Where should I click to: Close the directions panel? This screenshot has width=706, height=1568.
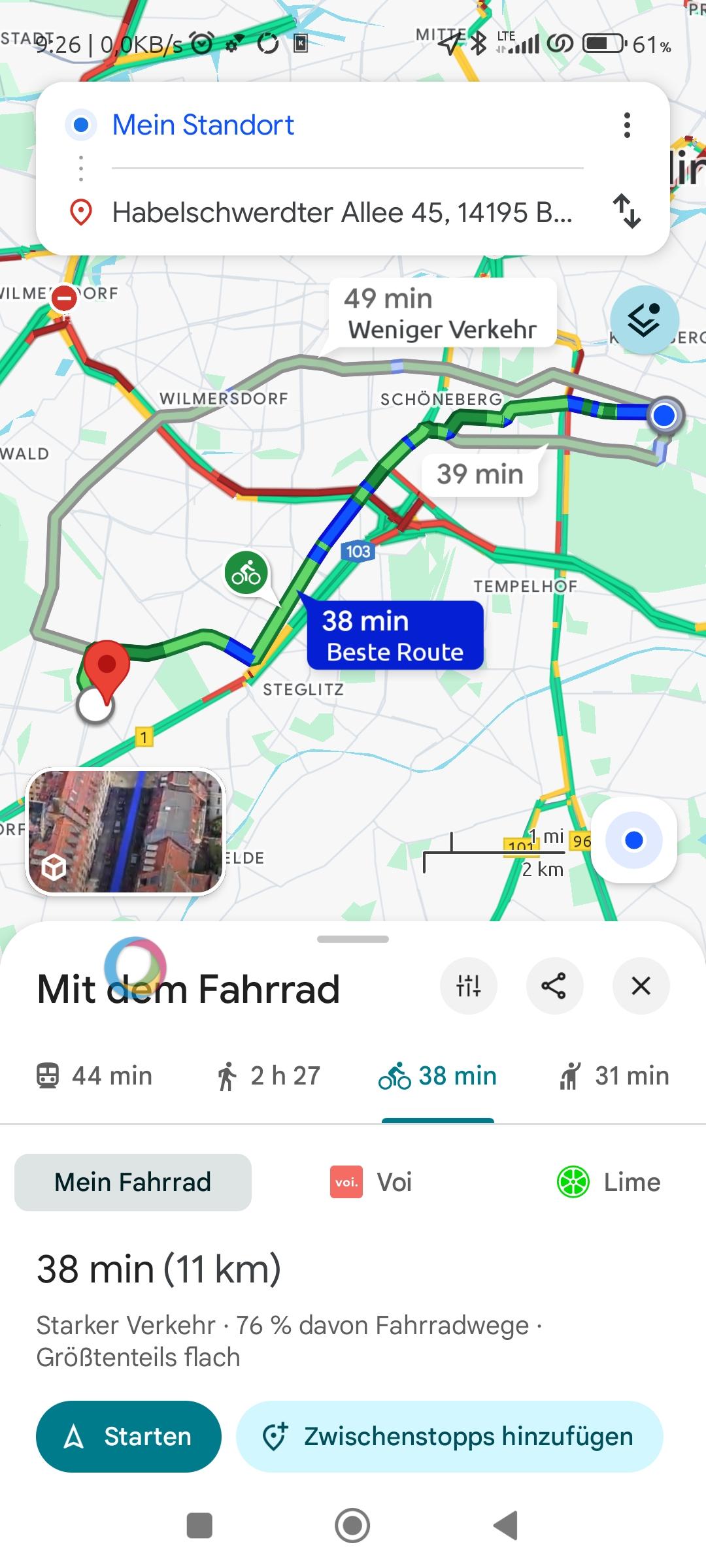tap(641, 985)
